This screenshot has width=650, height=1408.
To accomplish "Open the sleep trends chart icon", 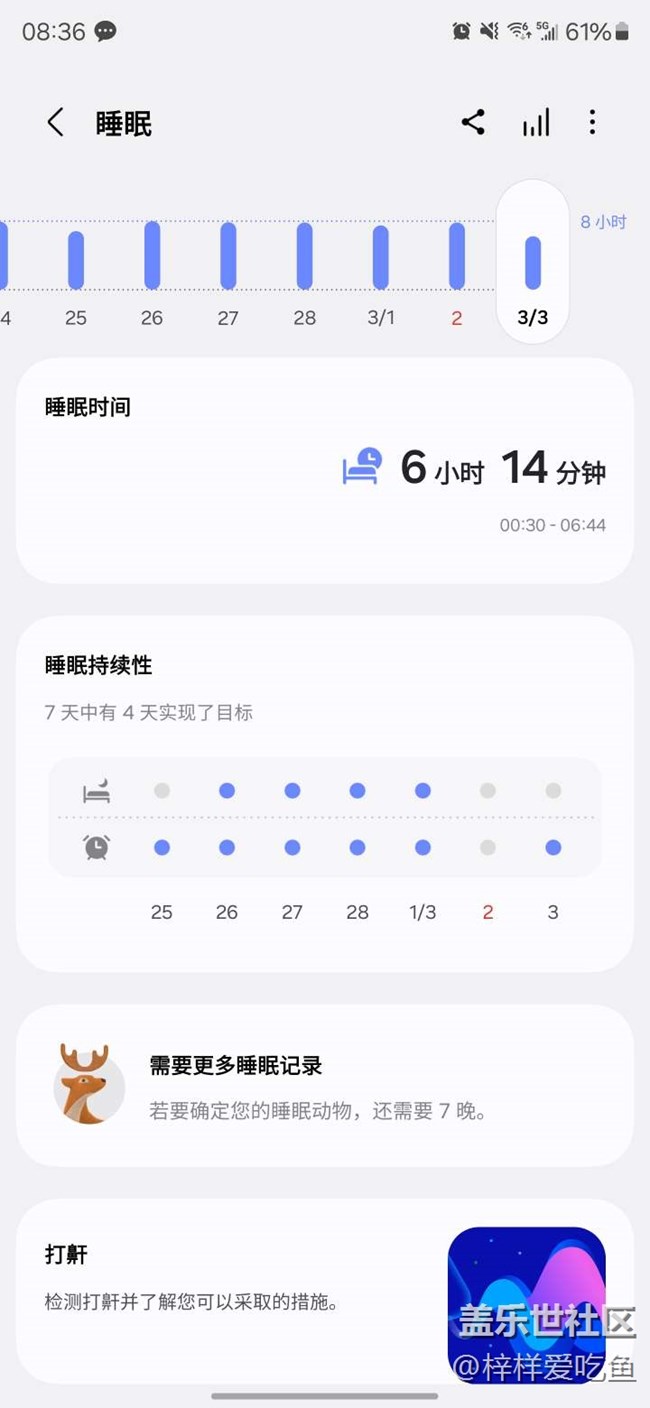I will point(536,123).
